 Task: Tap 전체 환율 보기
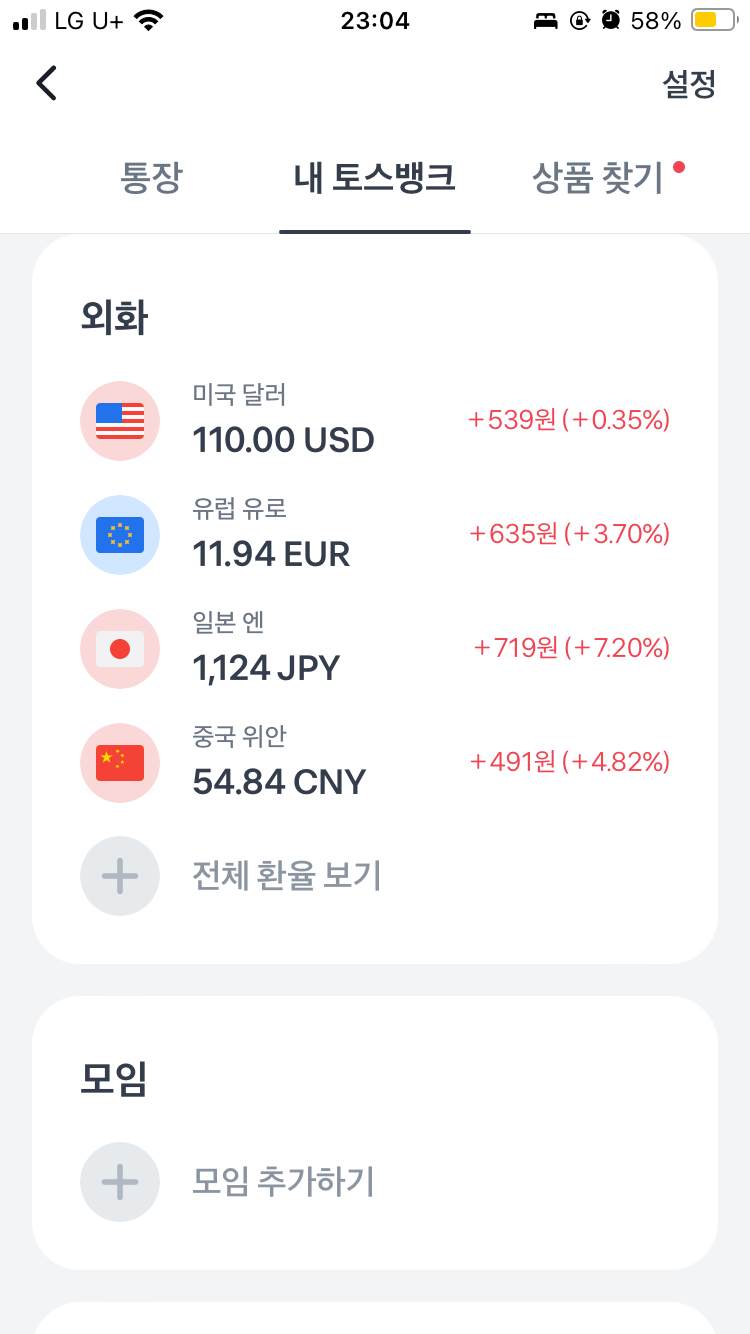(x=286, y=876)
